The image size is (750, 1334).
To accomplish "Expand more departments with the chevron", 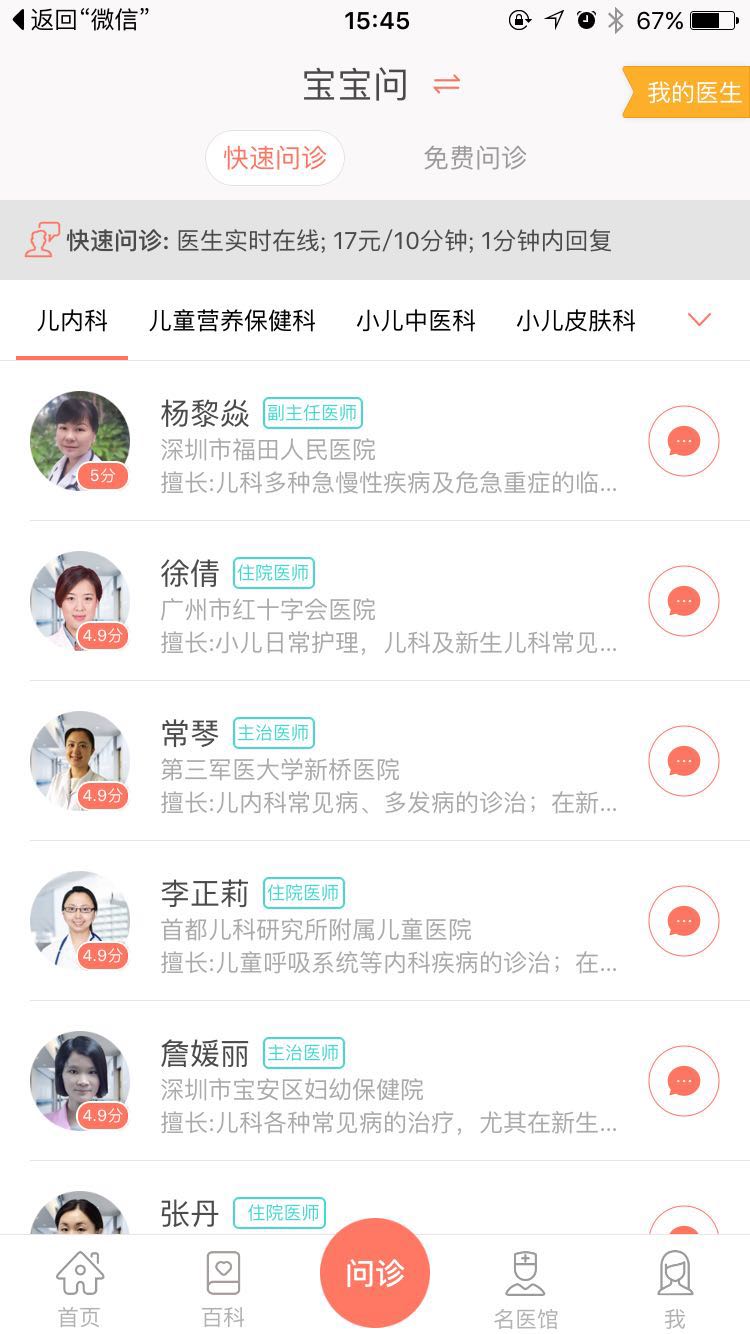I will (x=699, y=320).
